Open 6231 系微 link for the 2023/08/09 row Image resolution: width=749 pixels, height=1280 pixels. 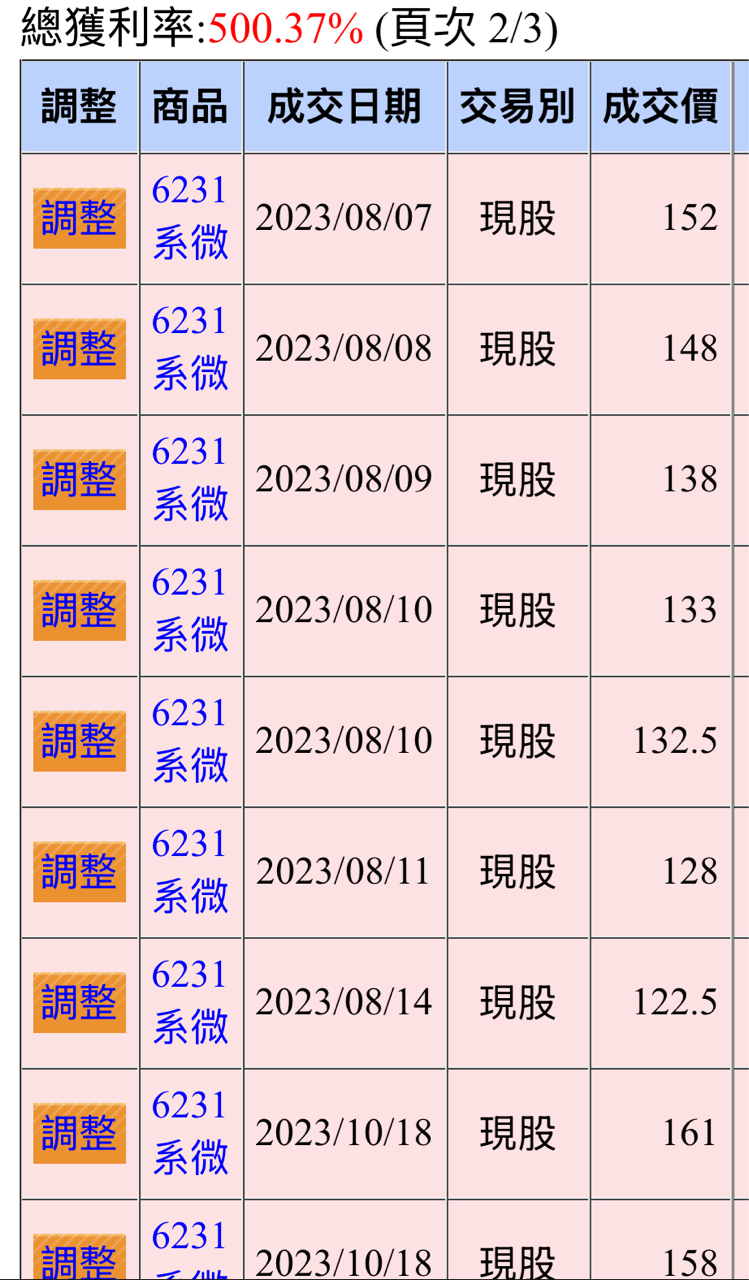(190, 479)
